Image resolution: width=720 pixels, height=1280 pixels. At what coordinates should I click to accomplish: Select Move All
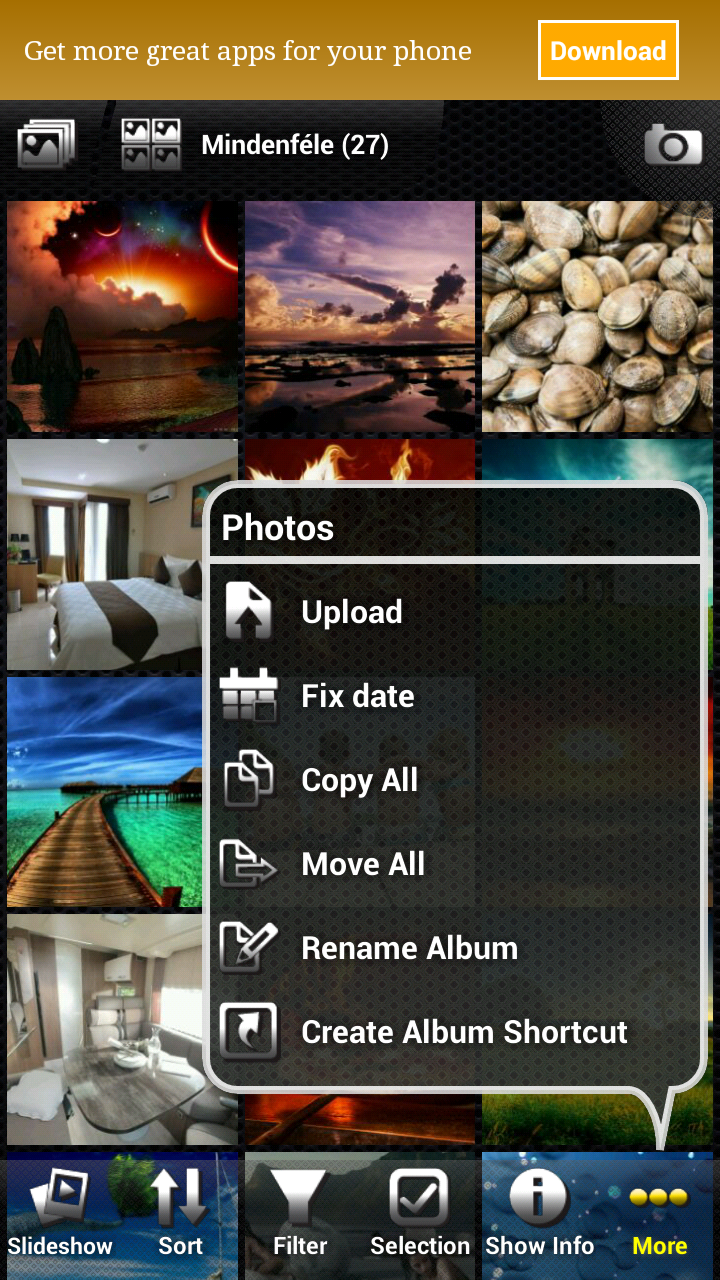click(x=363, y=864)
